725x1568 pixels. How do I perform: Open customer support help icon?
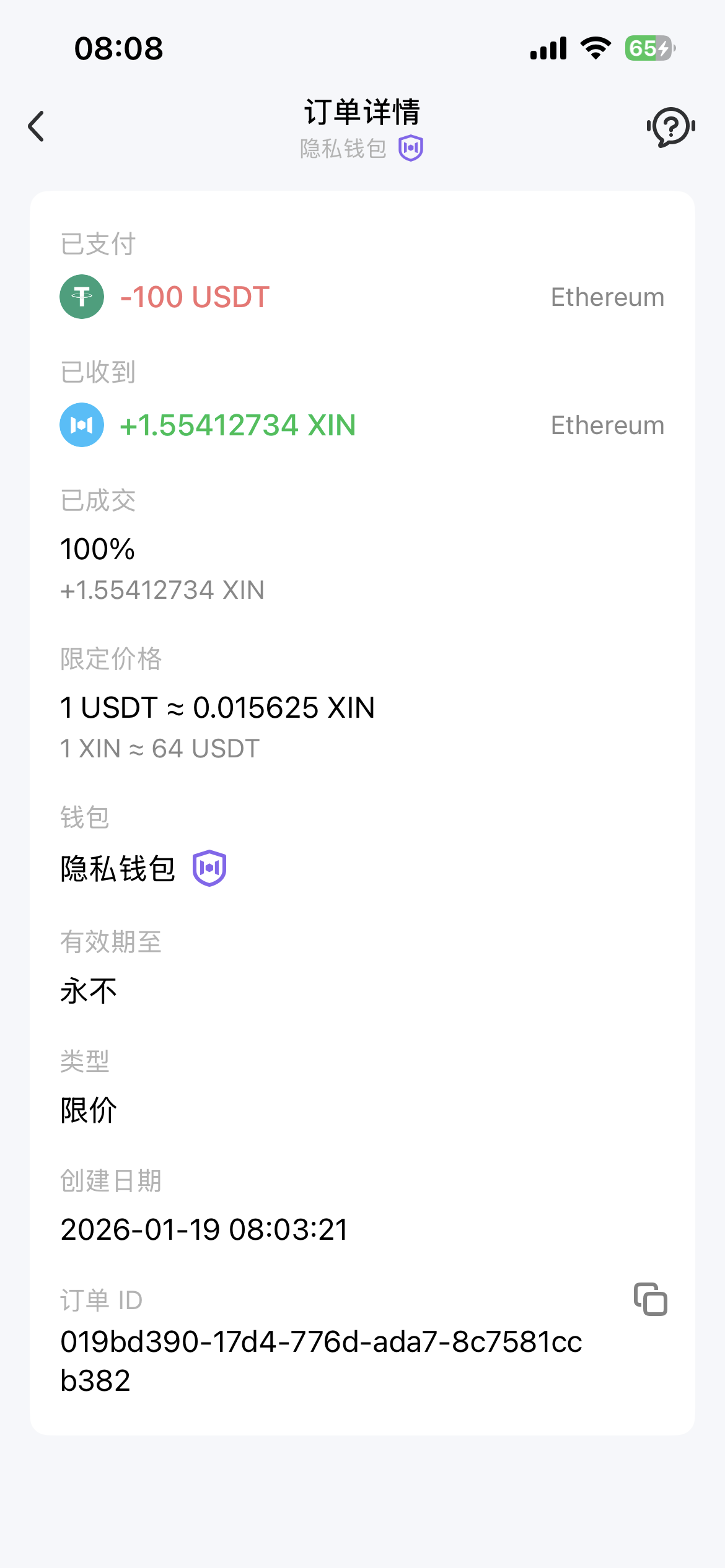[670, 127]
